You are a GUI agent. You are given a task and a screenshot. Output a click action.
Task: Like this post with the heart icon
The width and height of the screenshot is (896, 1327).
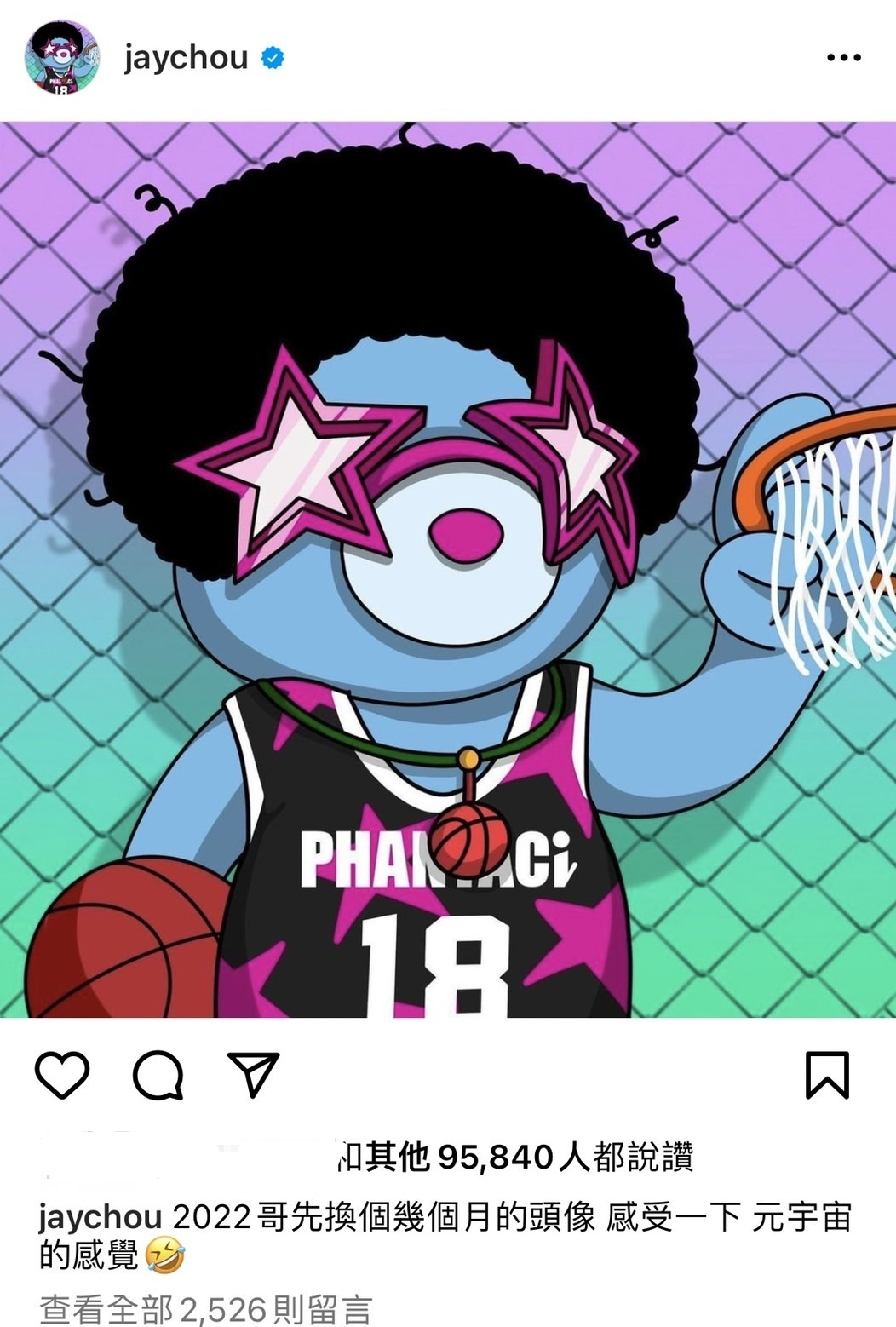pos(62,1075)
